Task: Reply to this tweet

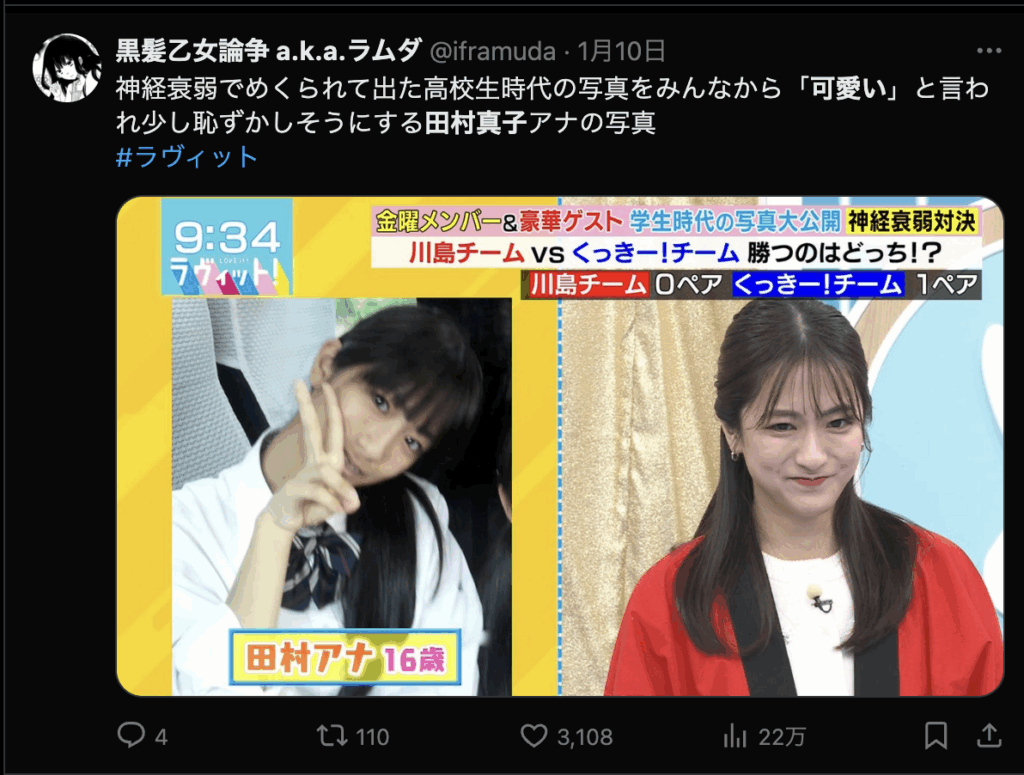Action: point(132,737)
